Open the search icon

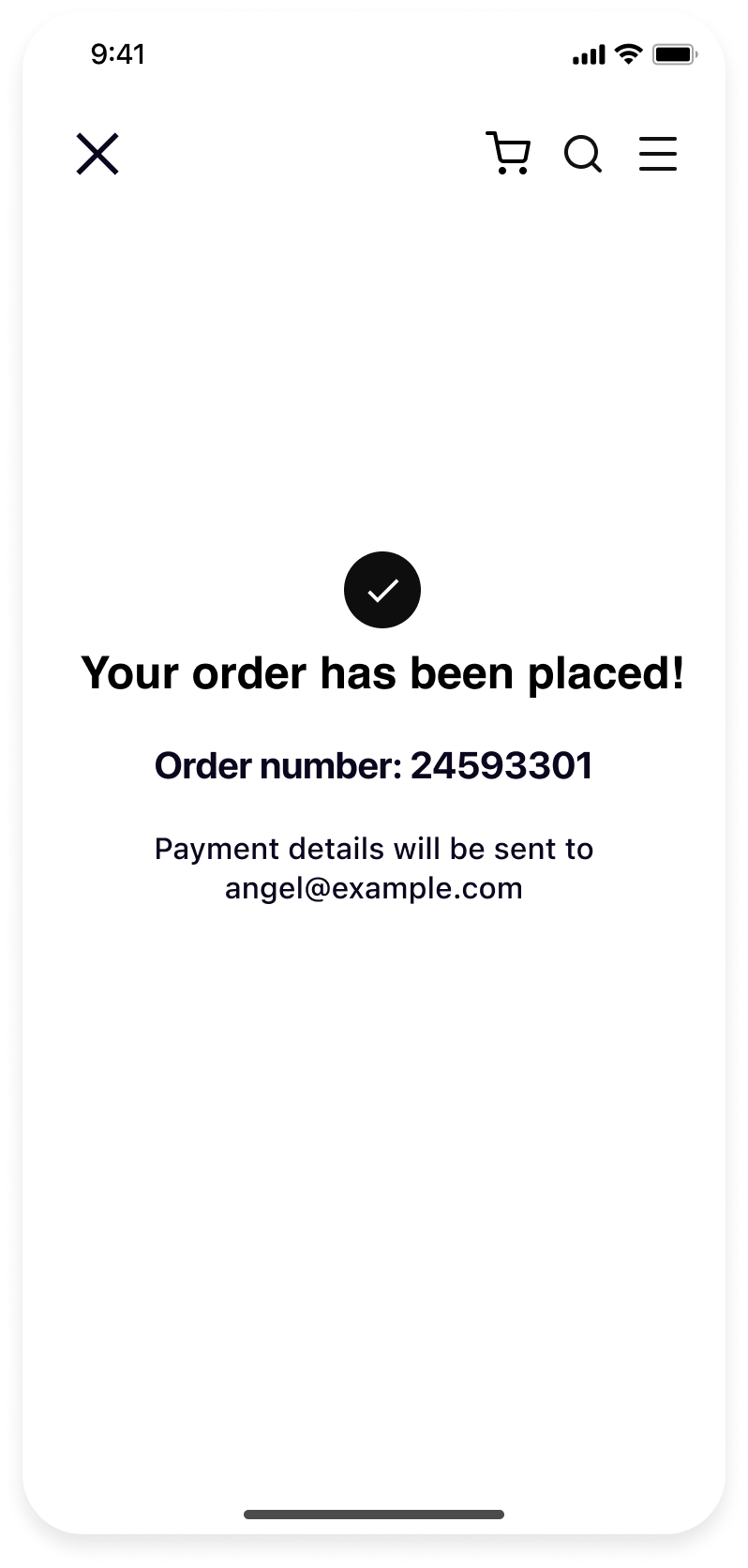583,154
